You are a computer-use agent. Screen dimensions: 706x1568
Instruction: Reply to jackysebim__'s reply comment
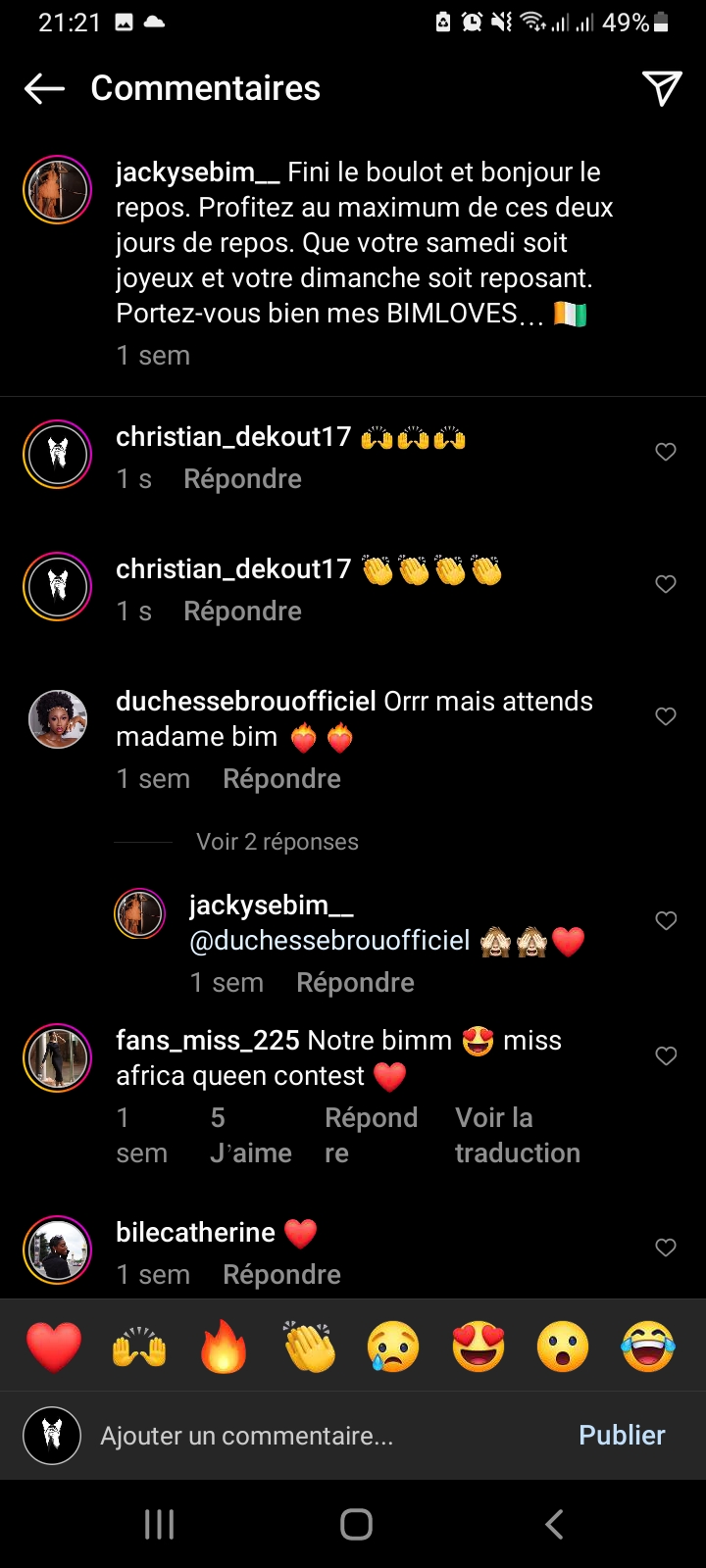coord(355,983)
